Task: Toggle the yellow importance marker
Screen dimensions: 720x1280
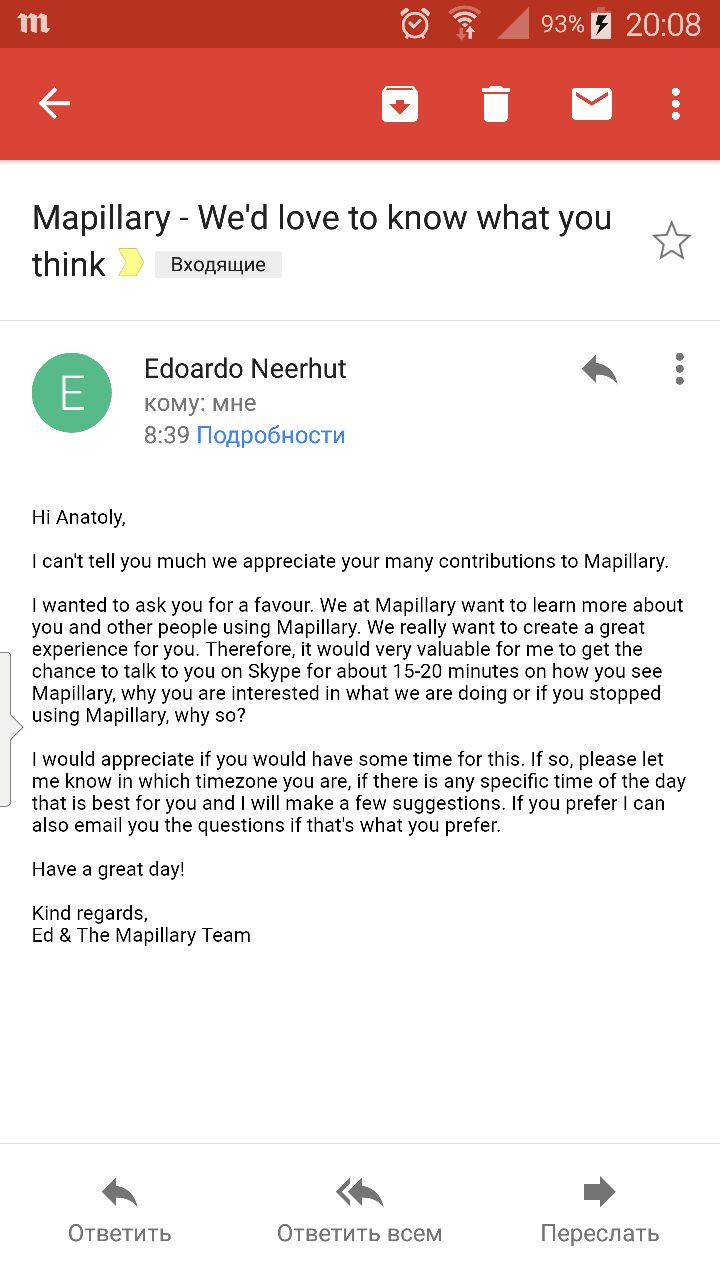Action: 131,264
